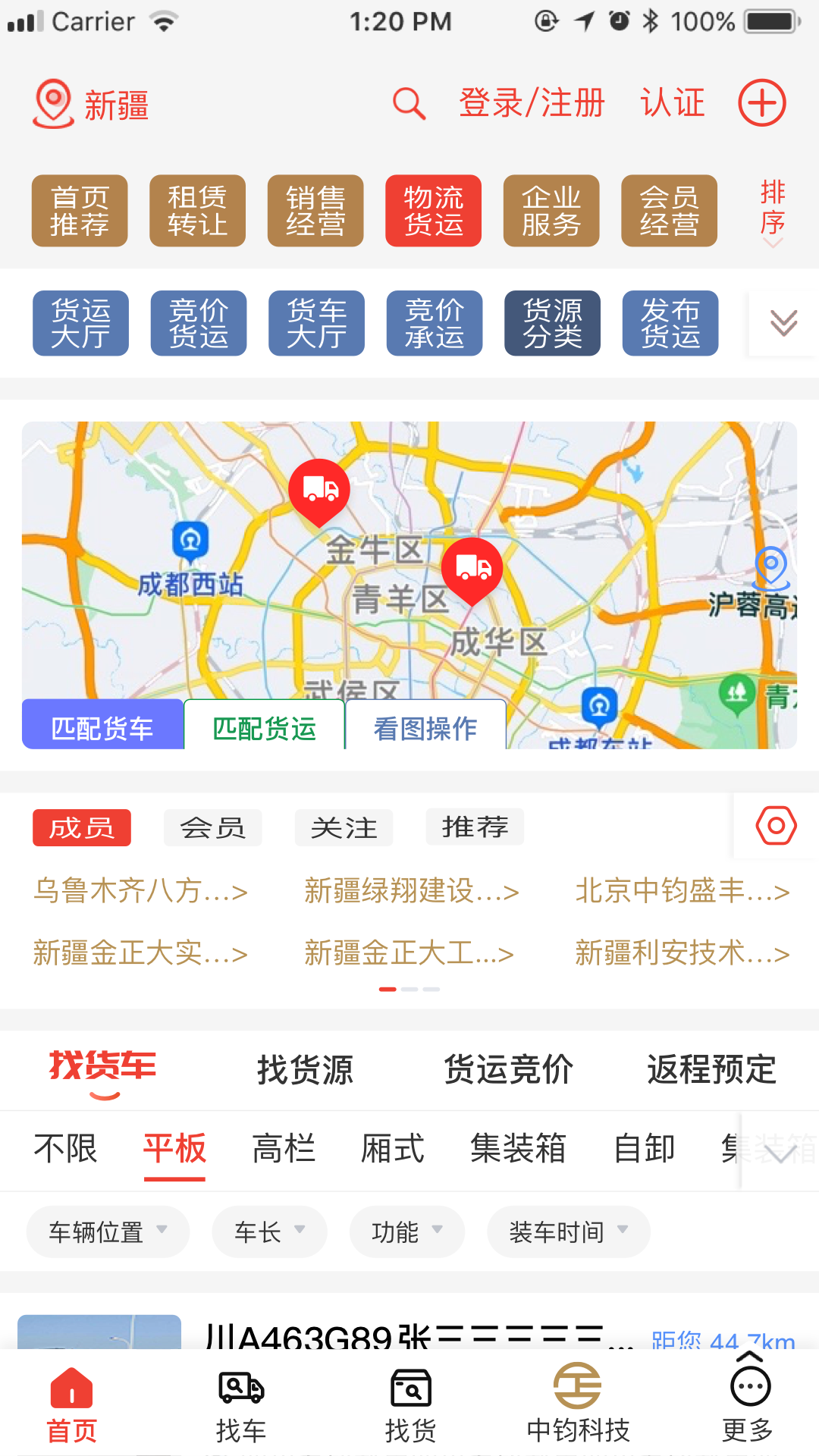Open the 装车时间 dropdown
The image size is (819, 1456).
point(567,1232)
